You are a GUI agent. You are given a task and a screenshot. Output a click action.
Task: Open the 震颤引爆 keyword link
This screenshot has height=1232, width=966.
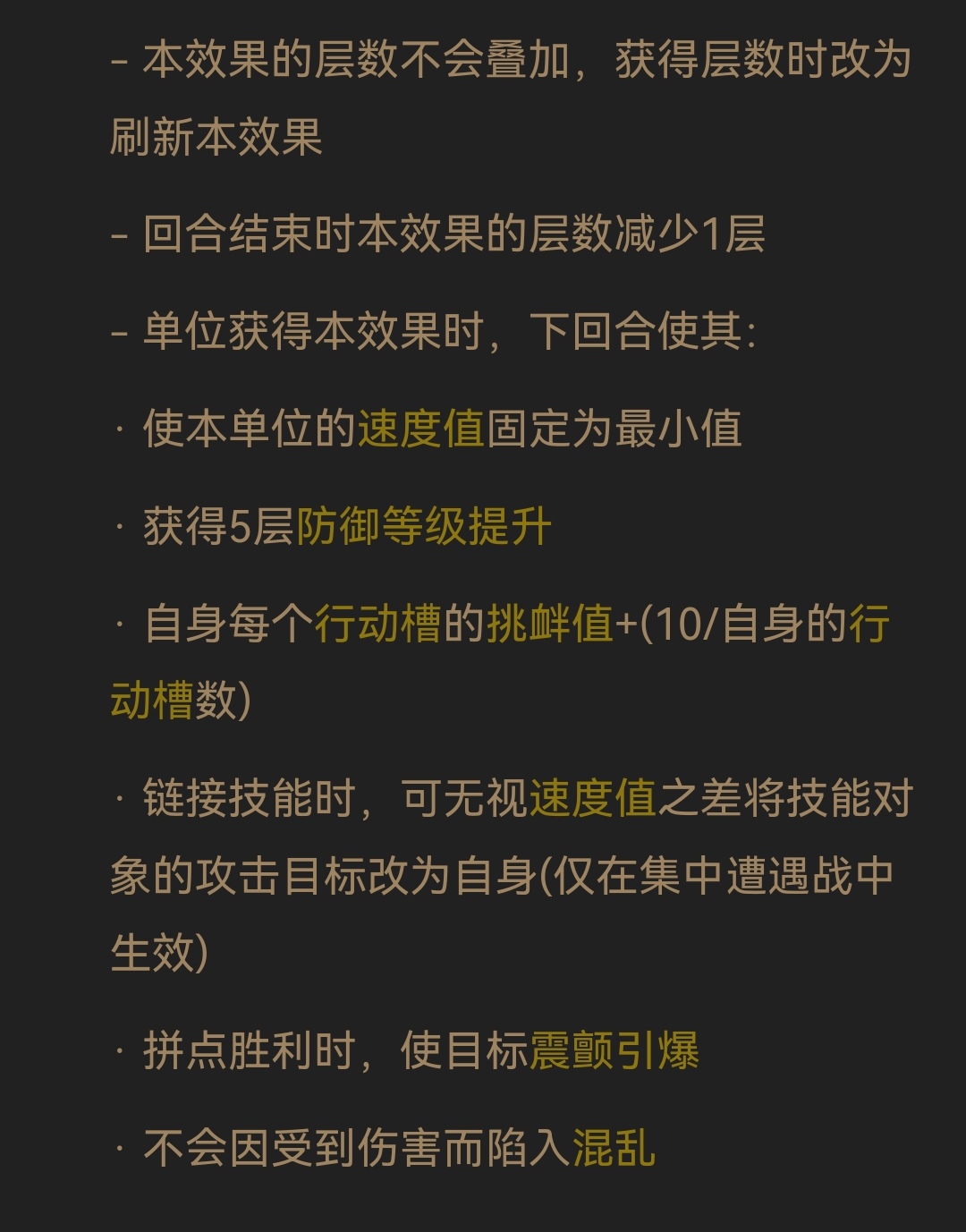[x=614, y=1051]
